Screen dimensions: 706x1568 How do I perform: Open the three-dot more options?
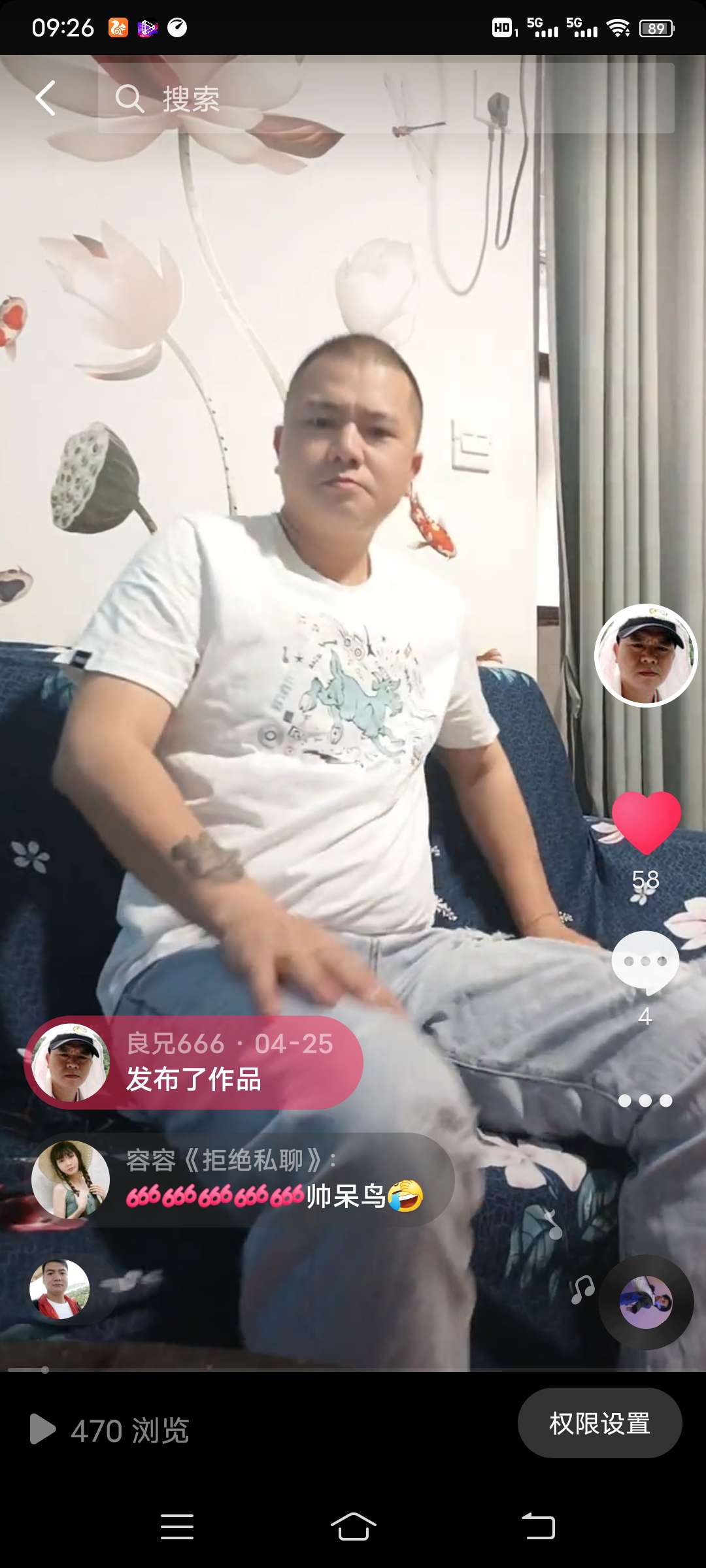pos(645,1101)
